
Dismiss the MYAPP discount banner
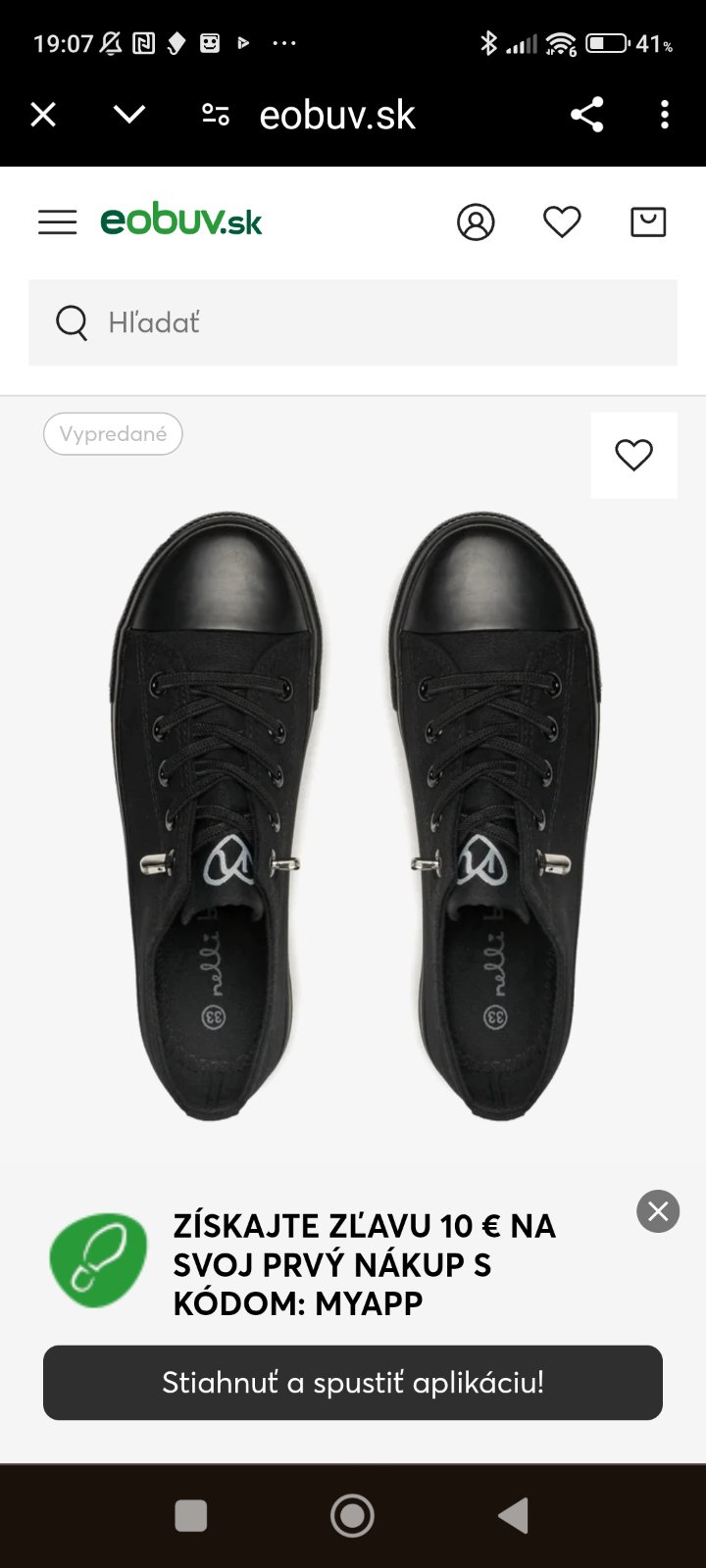click(x=658, y=1212)
